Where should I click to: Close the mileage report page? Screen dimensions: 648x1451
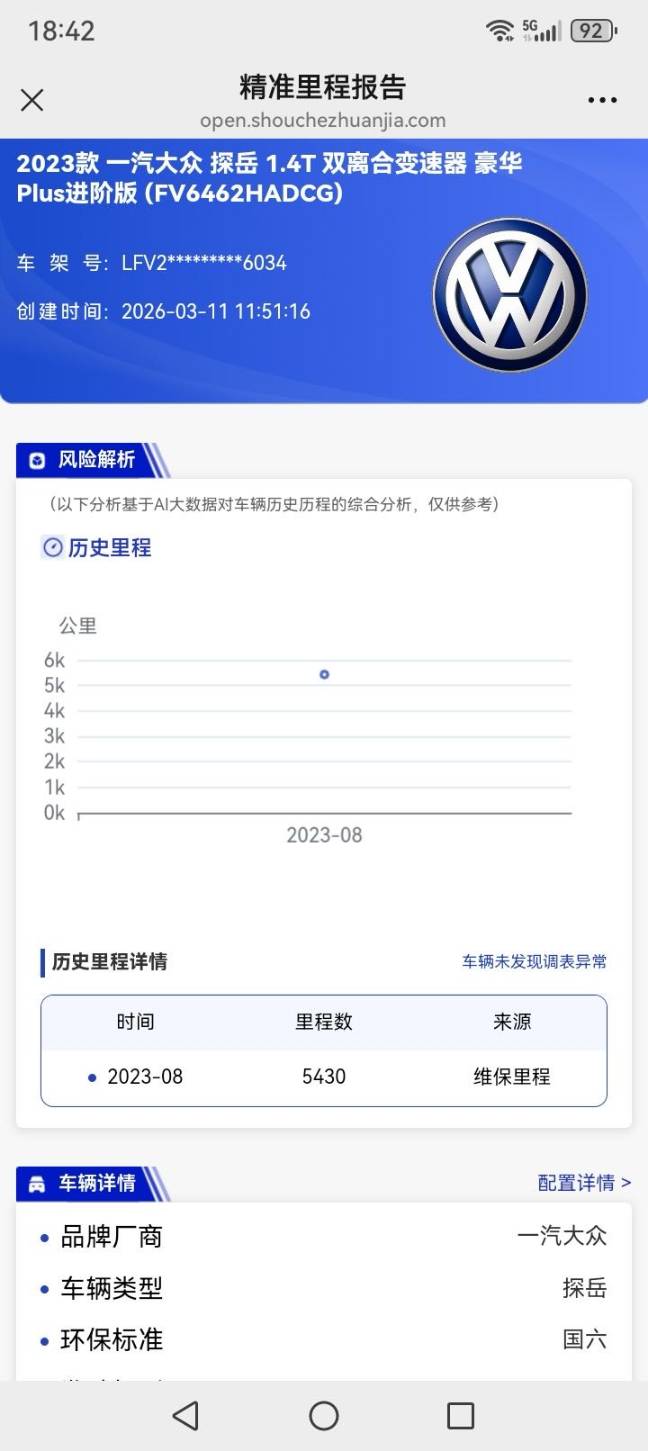(x=32, y=100)
